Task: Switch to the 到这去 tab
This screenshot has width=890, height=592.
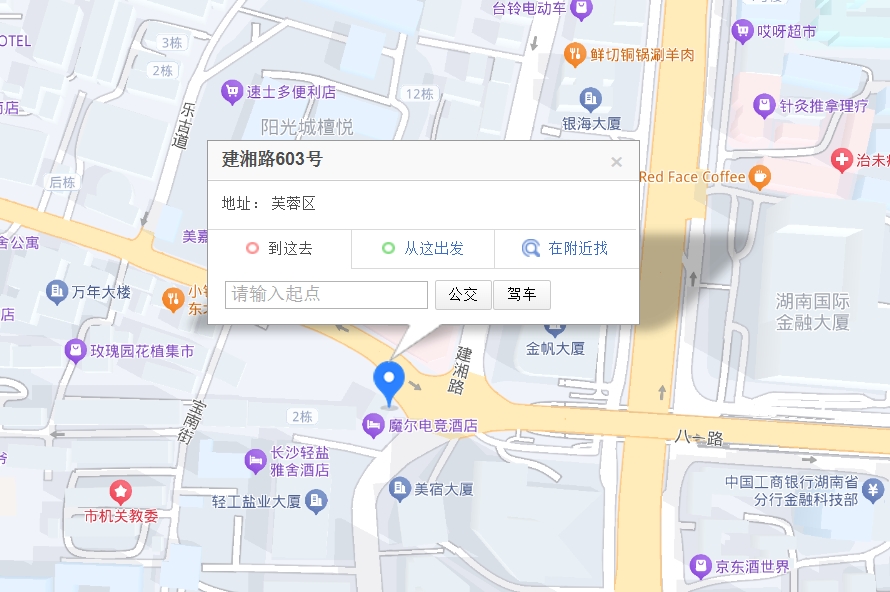Action: 280,249
